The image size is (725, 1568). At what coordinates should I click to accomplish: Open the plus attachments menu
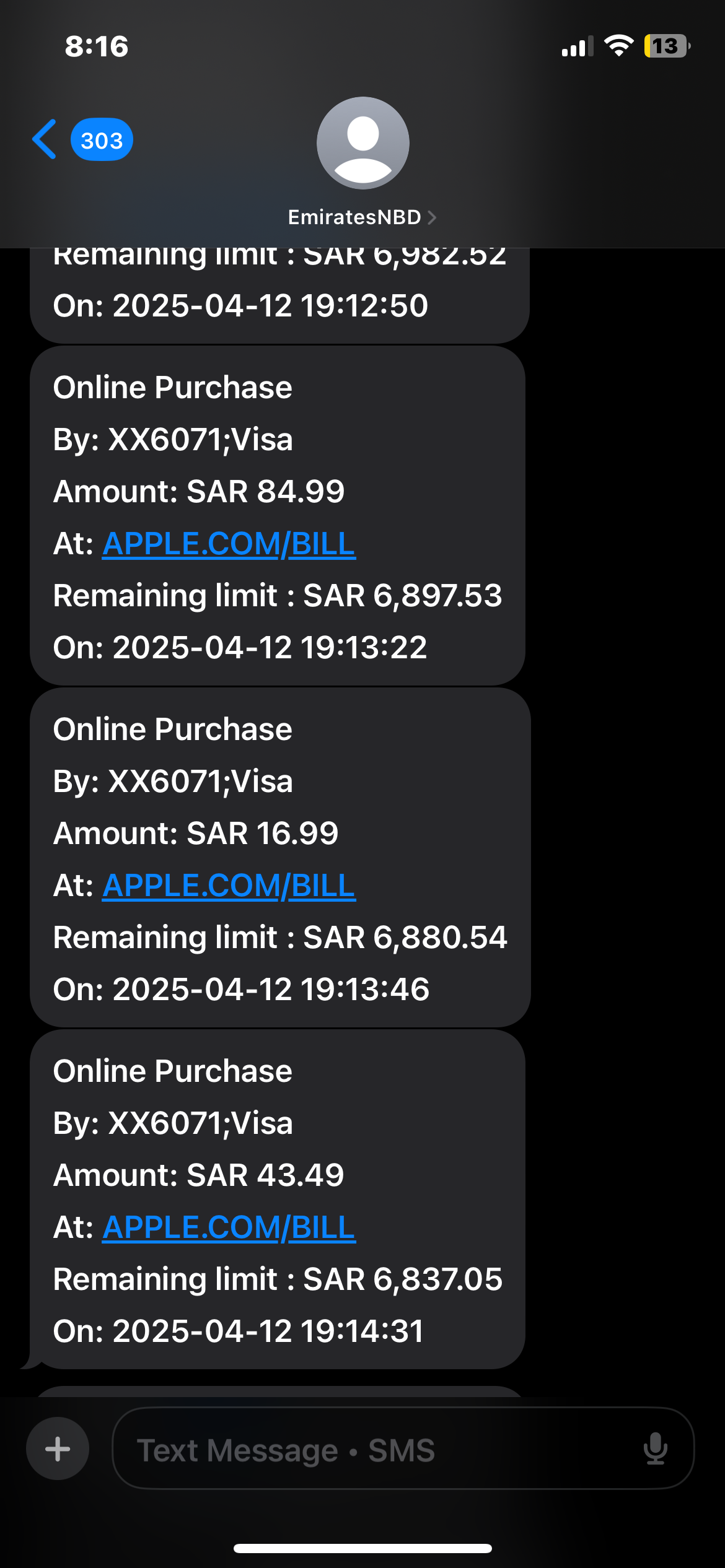coord(58,1448)
